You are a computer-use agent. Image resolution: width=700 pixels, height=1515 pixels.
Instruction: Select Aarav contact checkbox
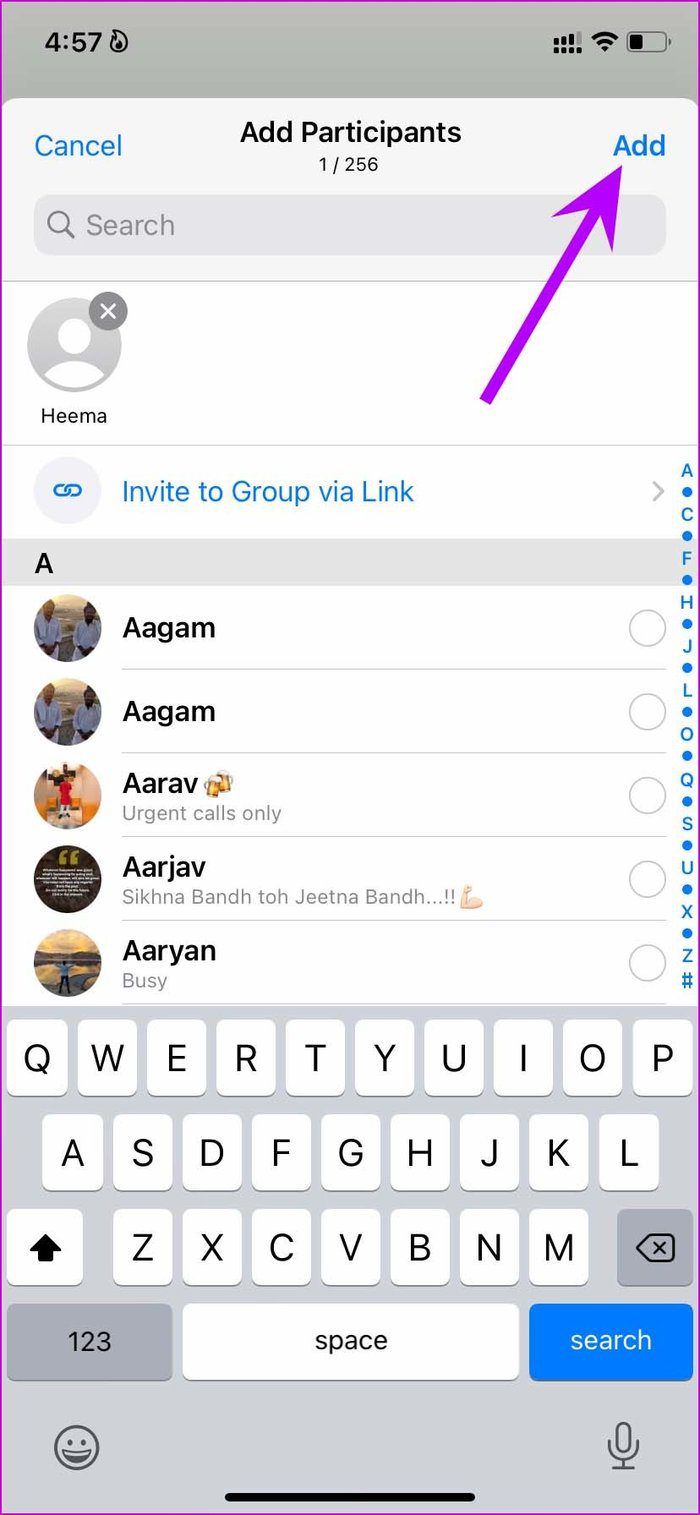pos(648,796)
